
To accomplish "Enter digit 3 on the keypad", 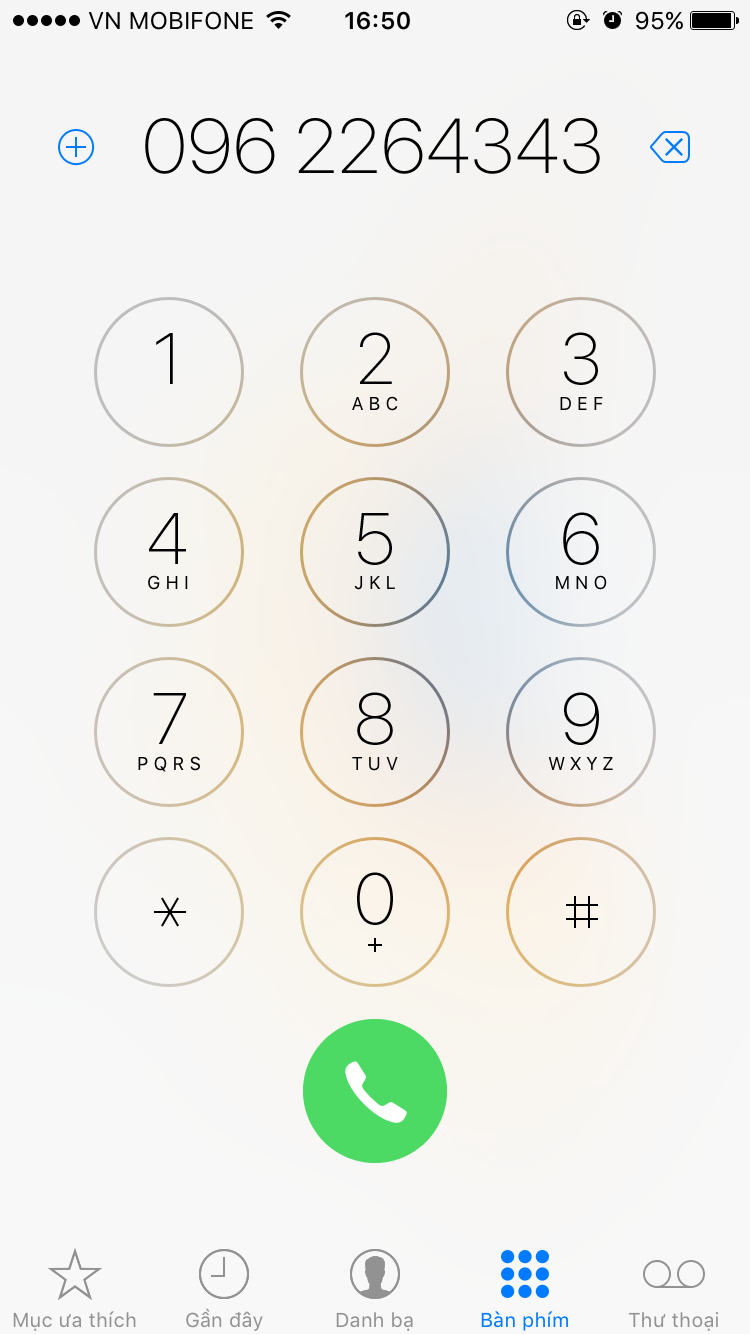I will pos(581,372).
